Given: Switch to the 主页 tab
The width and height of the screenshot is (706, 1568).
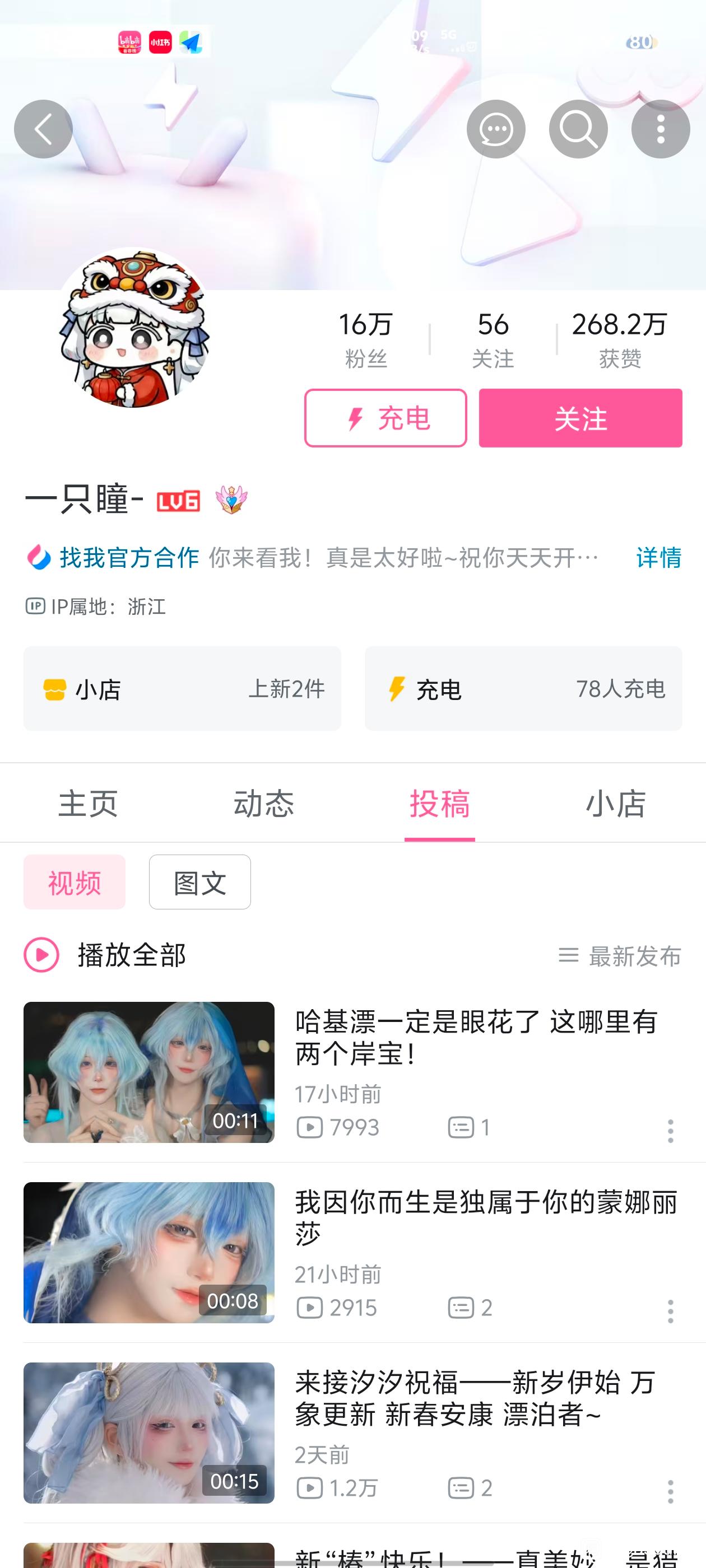Looking at the screenshot, I should point(88,803).
